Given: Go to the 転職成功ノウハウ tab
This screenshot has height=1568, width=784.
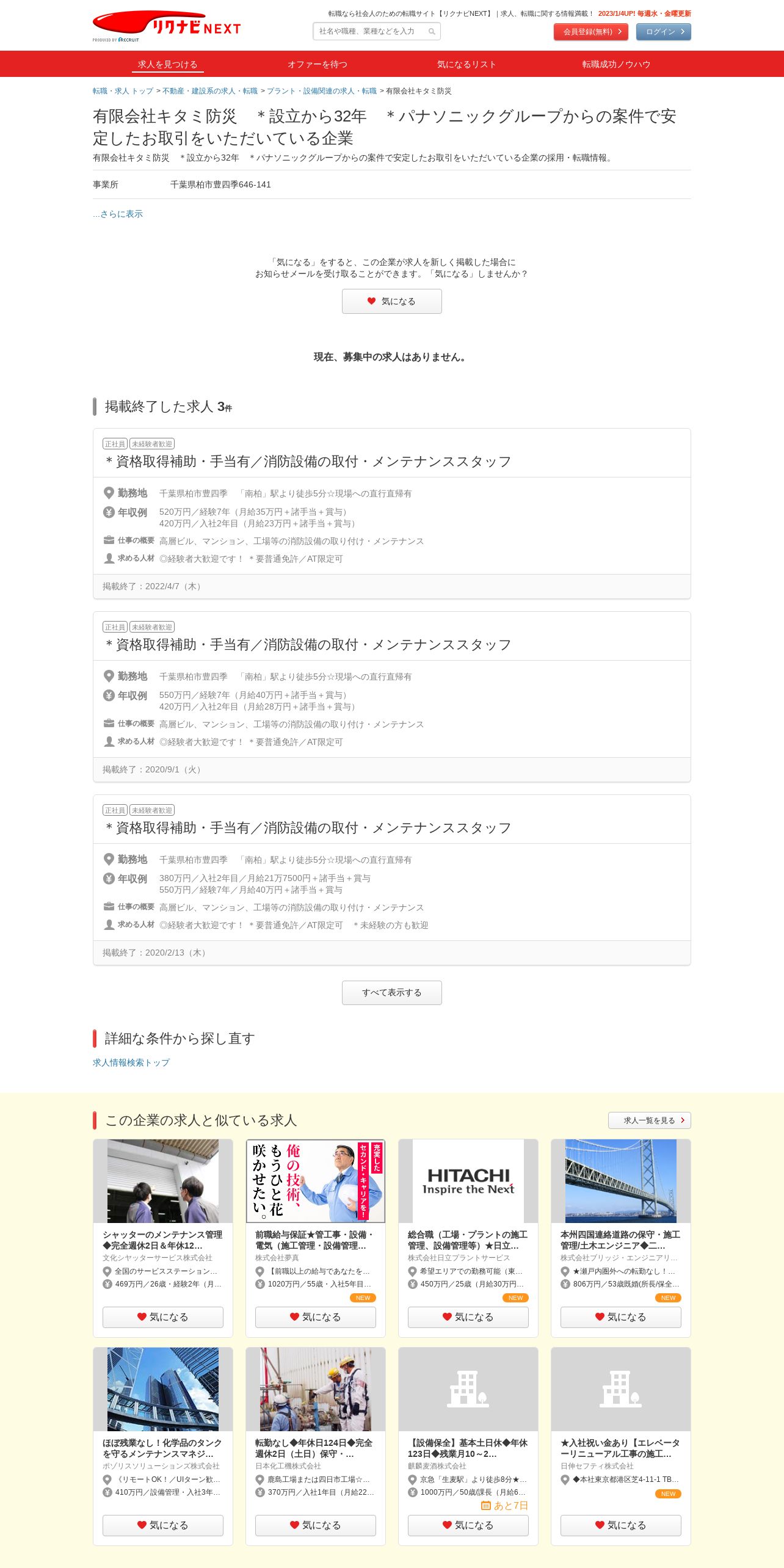Looking at the screenshot, I should click(x=616, y=64).
